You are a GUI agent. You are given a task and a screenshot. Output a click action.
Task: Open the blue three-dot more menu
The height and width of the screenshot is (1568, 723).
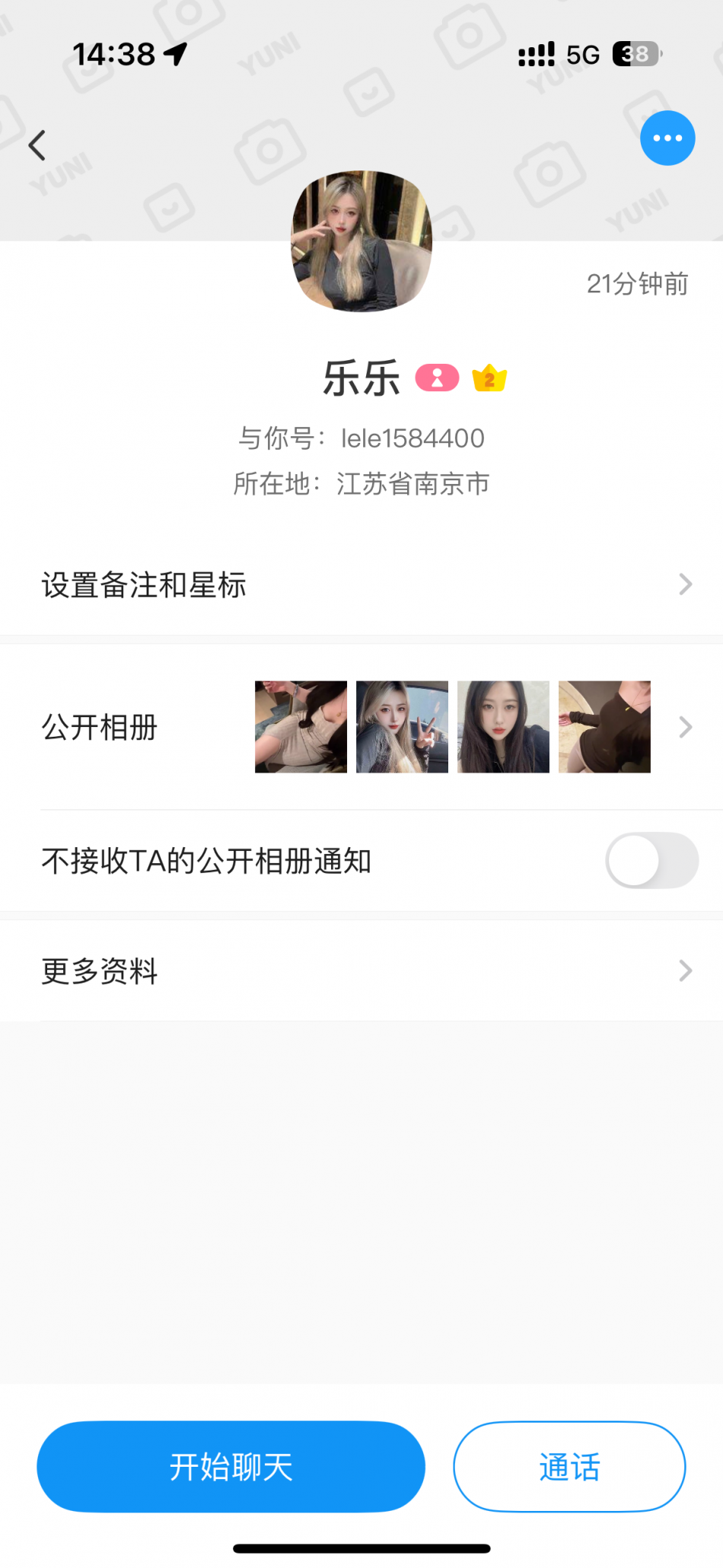click(667, 139)
